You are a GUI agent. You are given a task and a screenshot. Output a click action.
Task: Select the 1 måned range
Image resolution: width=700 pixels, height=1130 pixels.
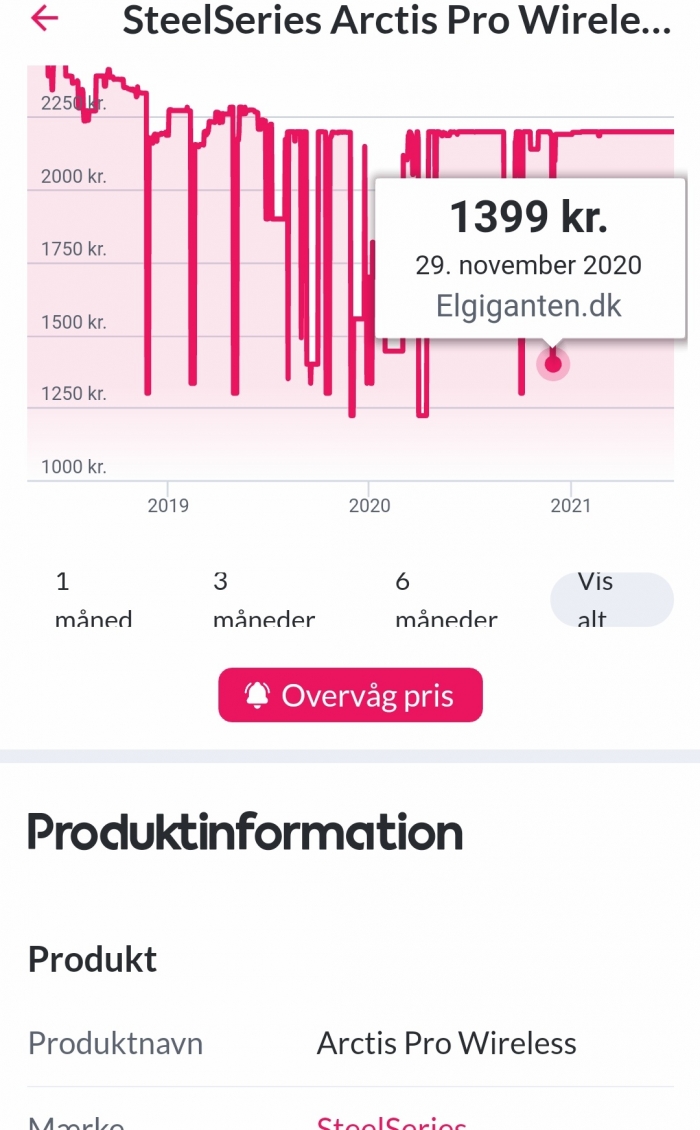(x=93, y=599)
